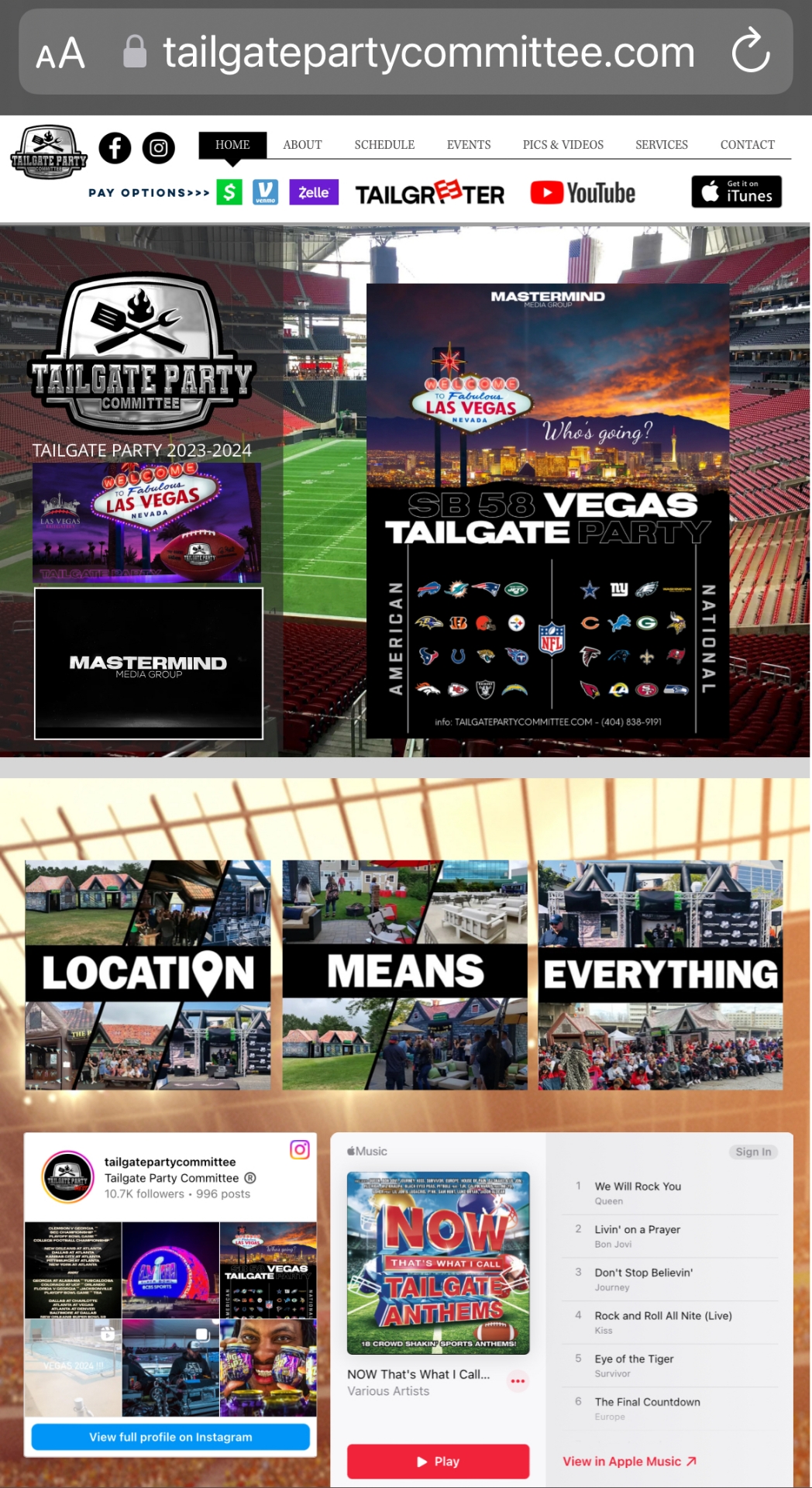Image resolution: width=812 pixels, height=1488 pixels.
Task: Reload the page in Safari
Action: (x=750, y=51)
